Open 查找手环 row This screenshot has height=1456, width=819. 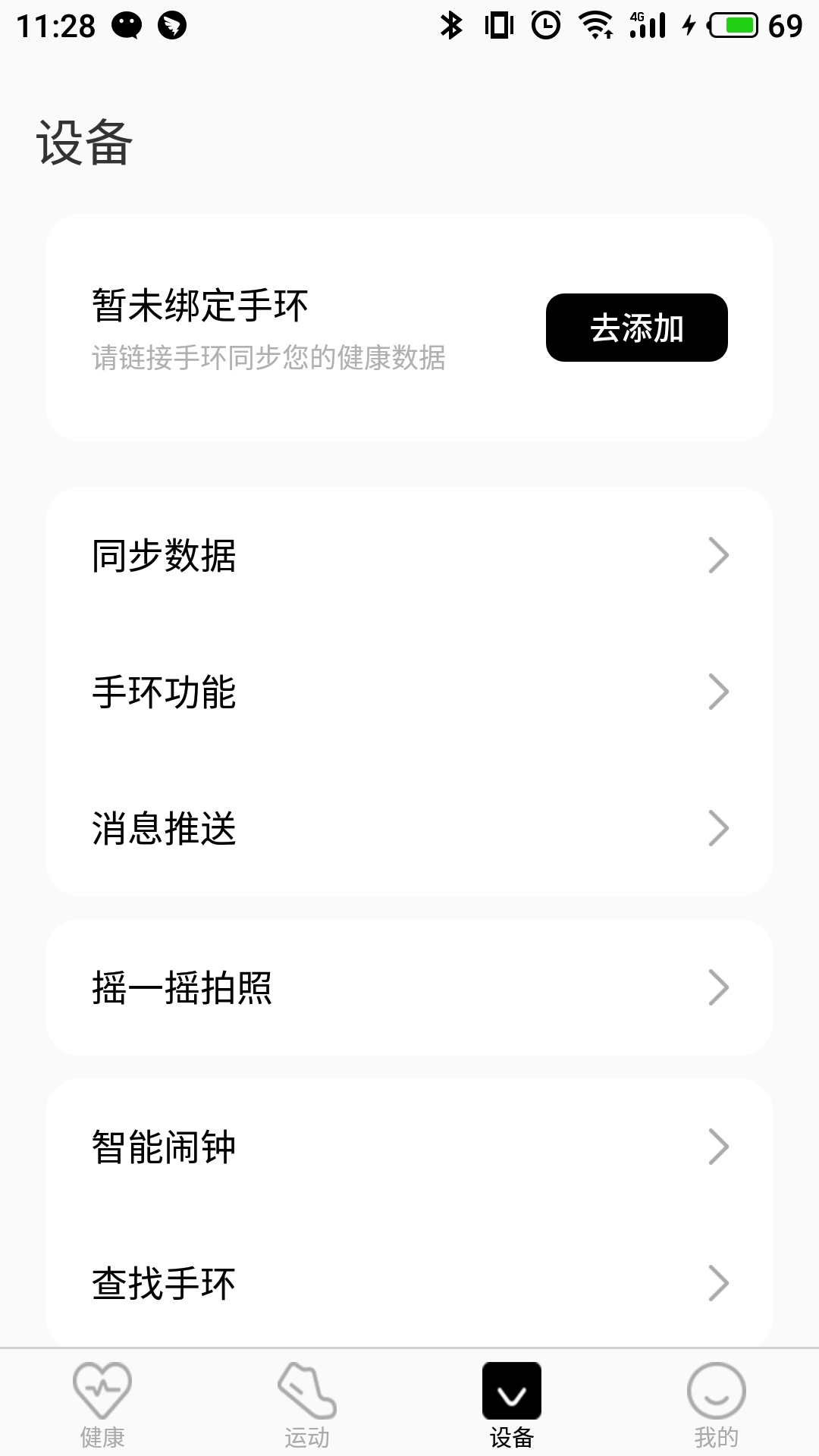[409, 1283]
